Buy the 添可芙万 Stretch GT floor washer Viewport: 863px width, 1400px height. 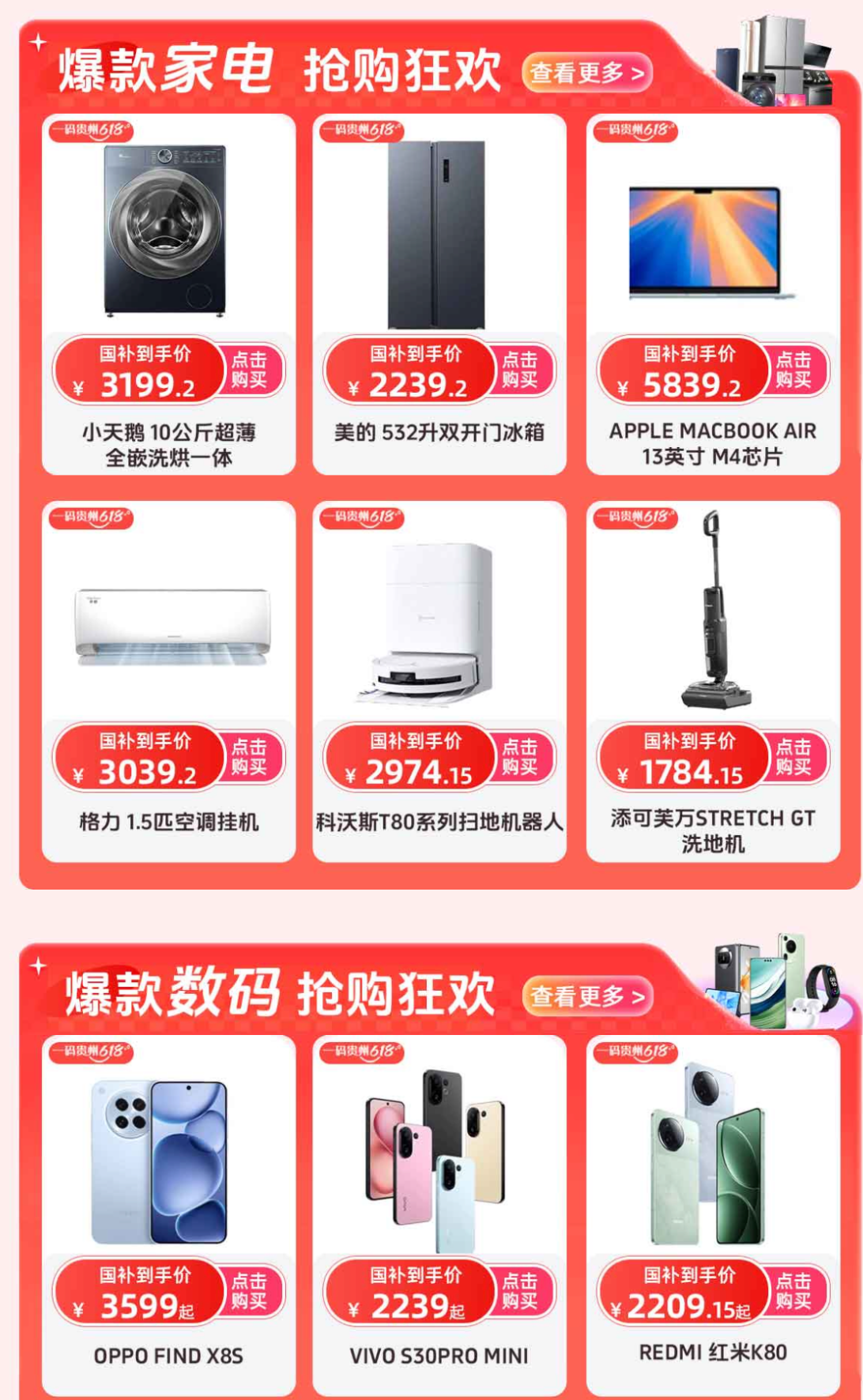[793, 757]
